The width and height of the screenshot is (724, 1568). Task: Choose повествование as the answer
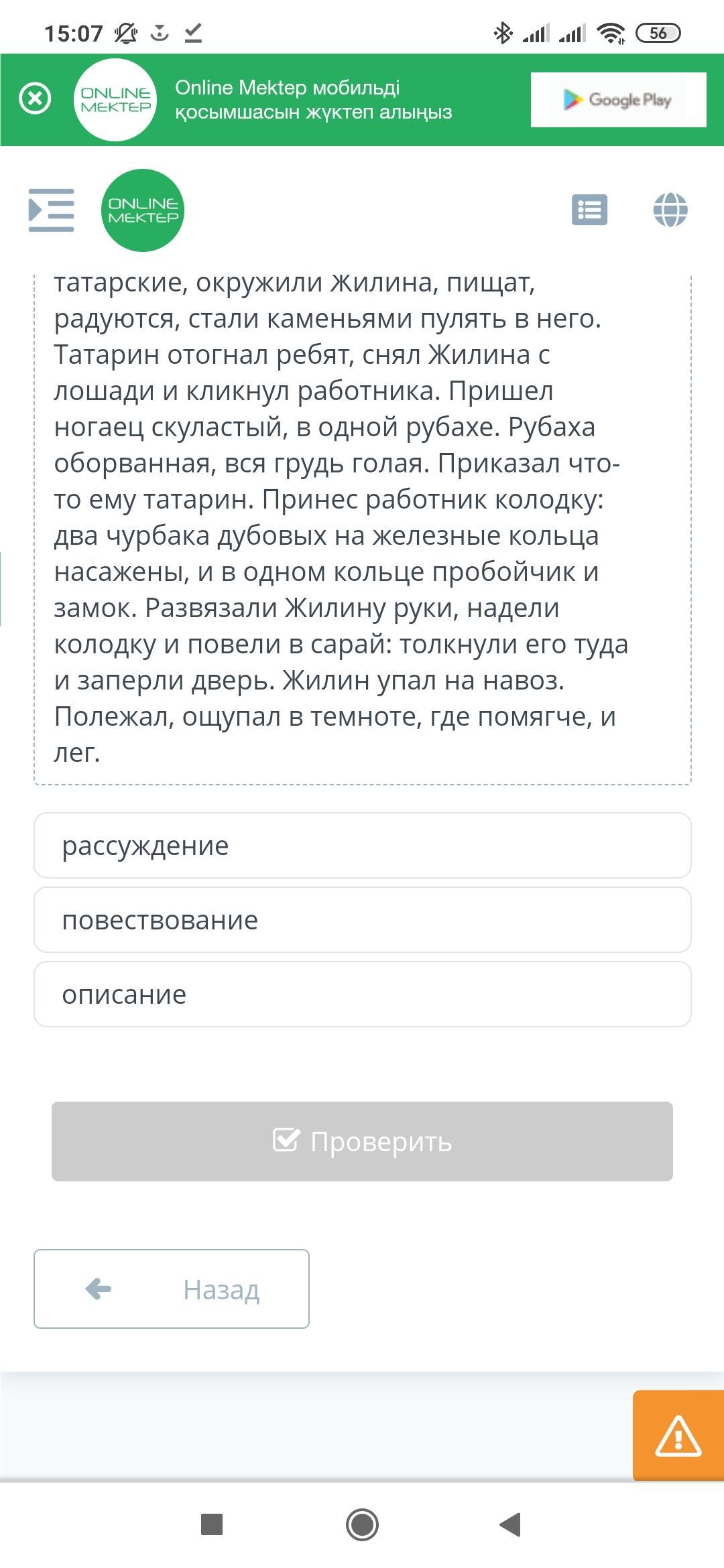[x=363, y=920]
